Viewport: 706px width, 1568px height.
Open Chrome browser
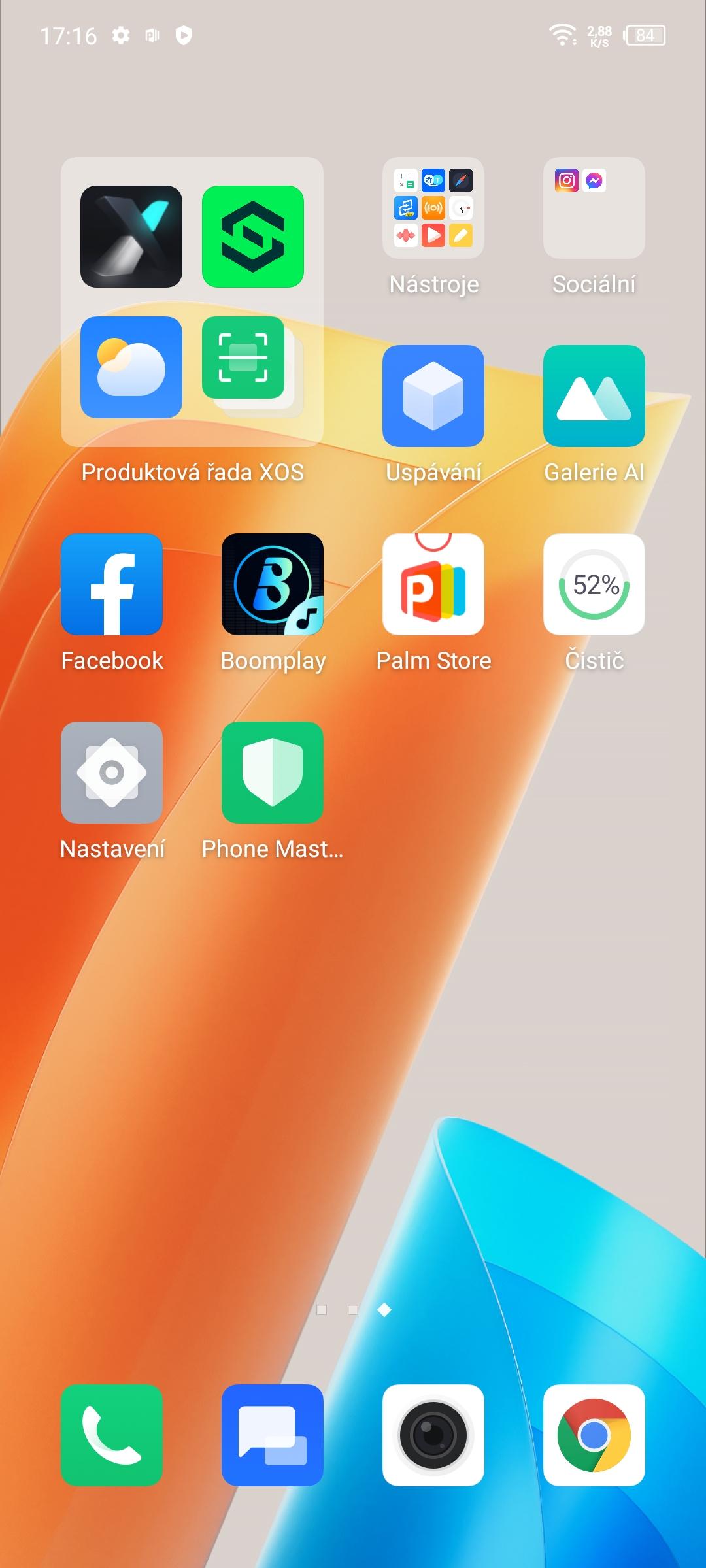(594, 1435)
